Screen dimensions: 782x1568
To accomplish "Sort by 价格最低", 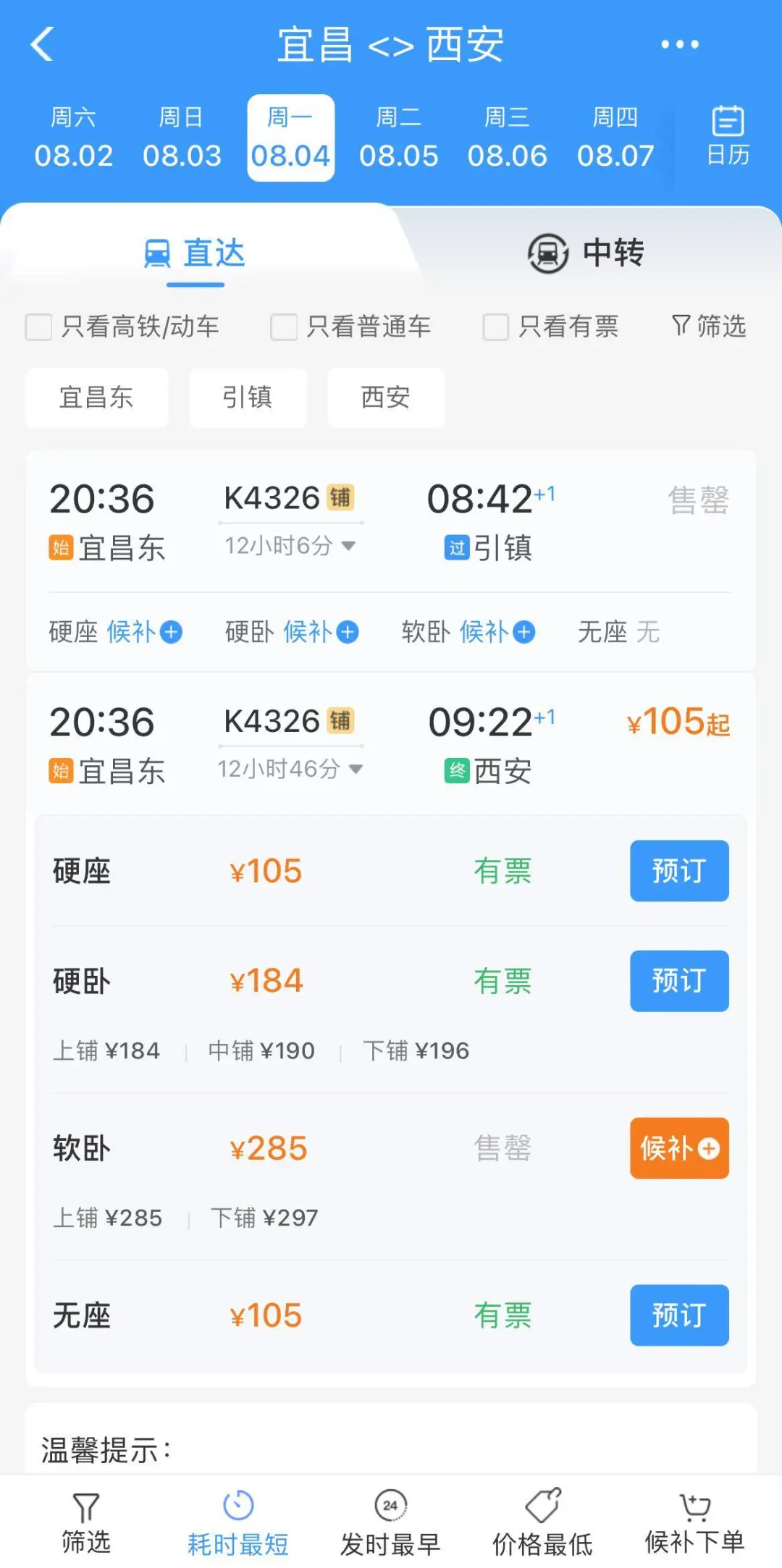I will coord(542,1522).
